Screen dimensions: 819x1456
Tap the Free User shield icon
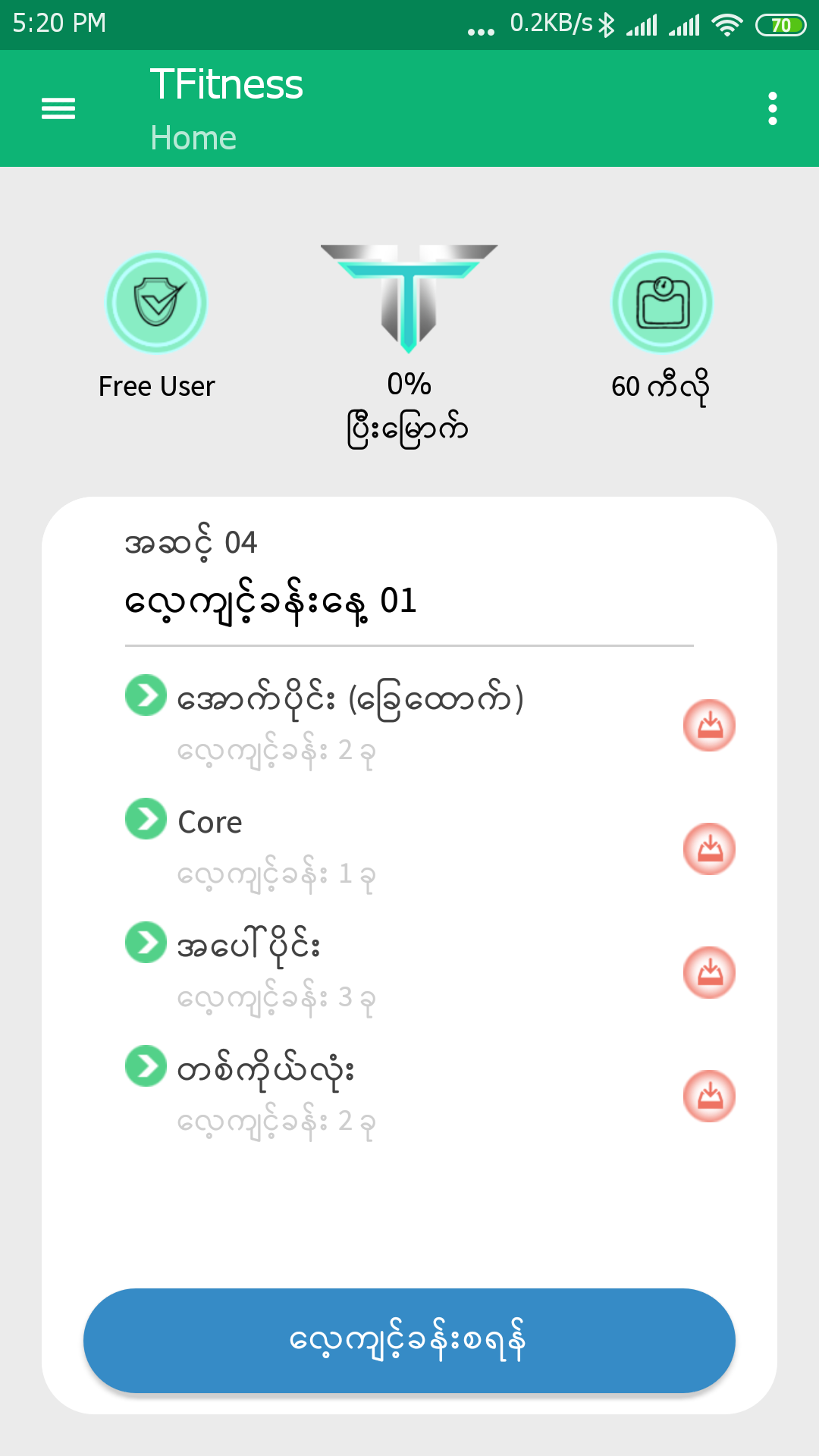[x=156, y=302]
